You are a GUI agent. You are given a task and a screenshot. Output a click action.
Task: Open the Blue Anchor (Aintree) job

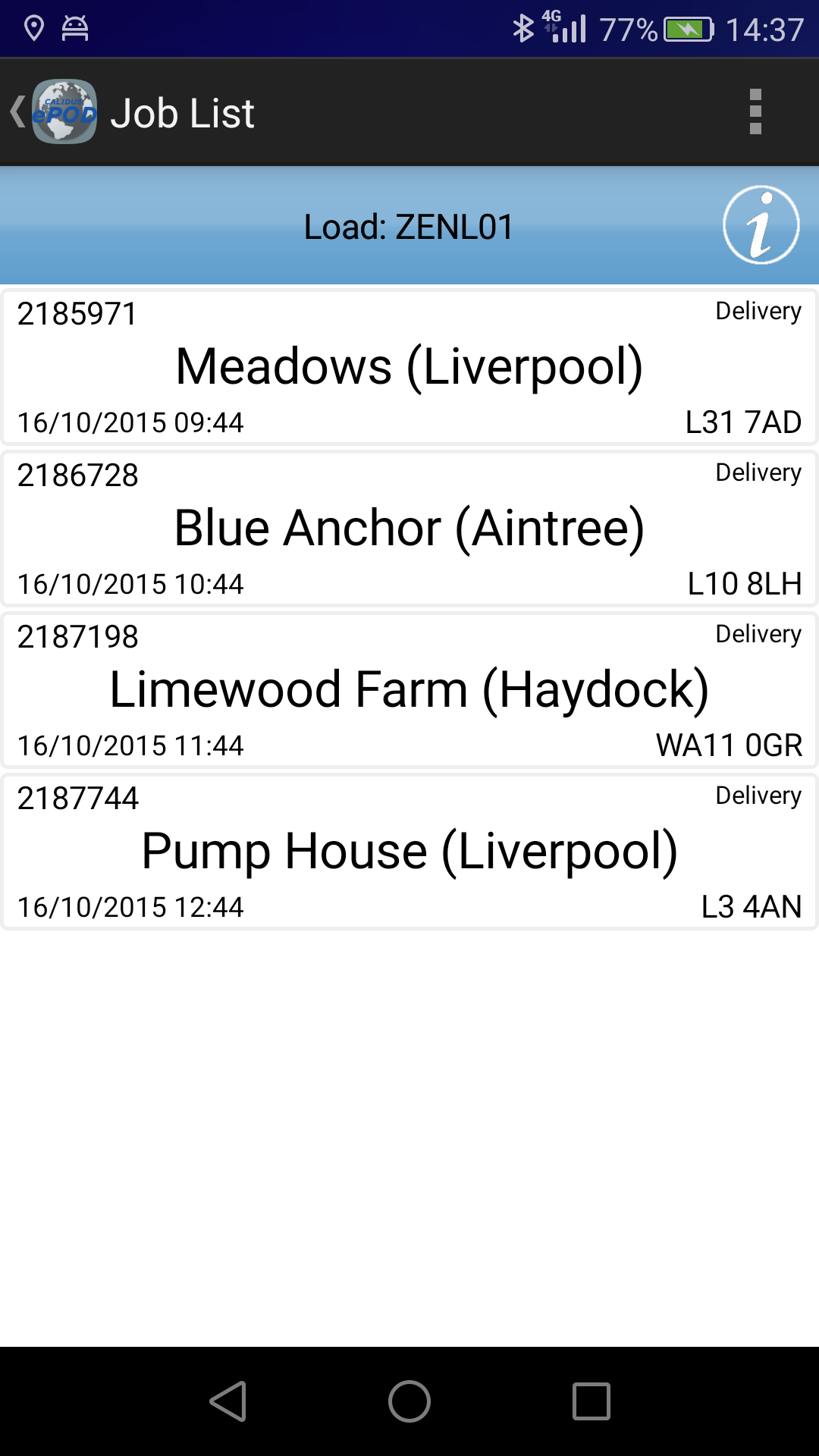click(x=409, y=528)
